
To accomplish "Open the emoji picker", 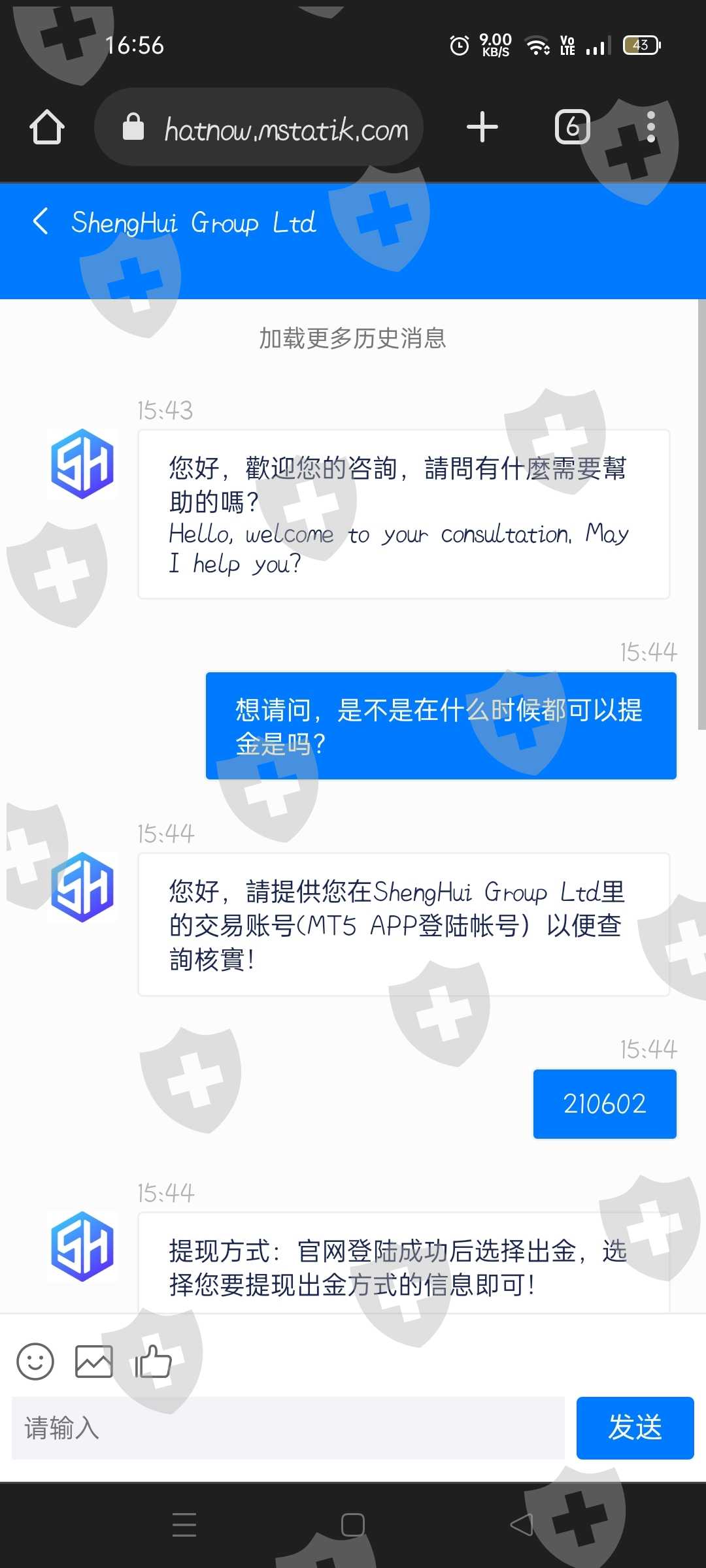I will [x=35, y=1362].
